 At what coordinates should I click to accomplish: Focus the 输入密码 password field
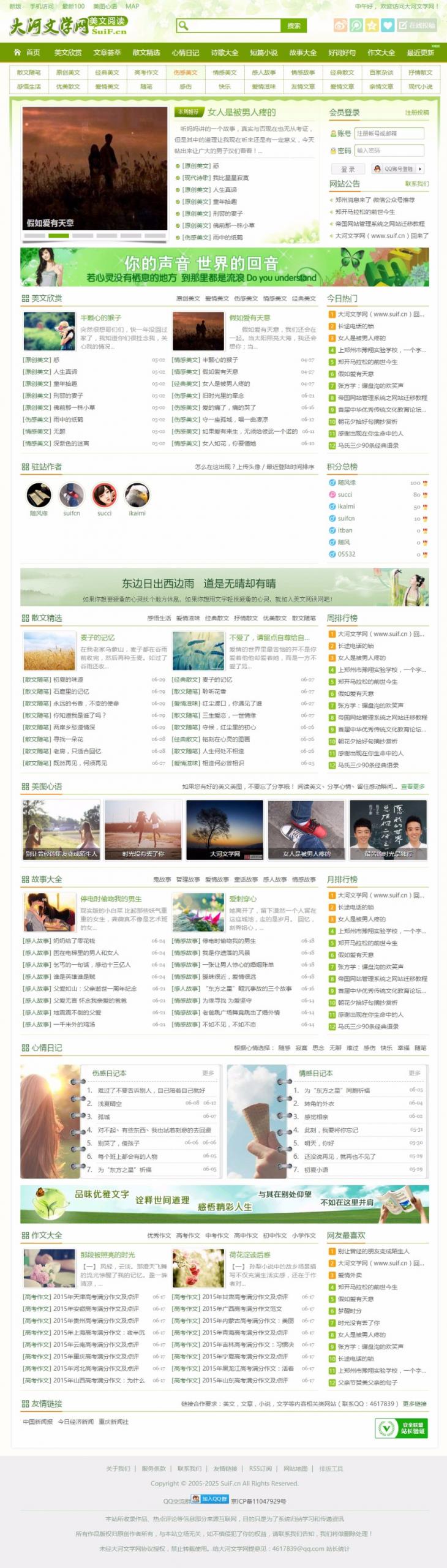click(389, 151)
